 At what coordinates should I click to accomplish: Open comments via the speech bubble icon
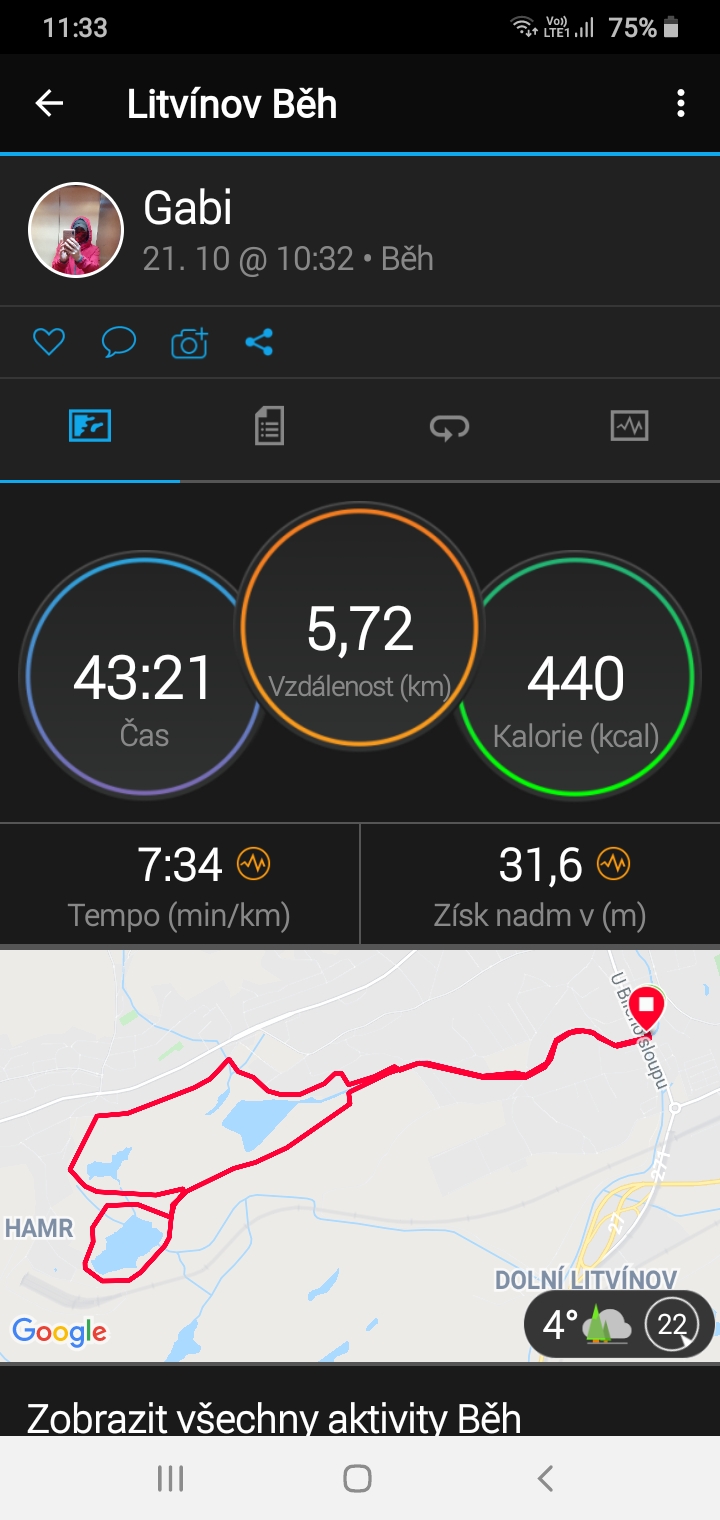tap(119, 343)
